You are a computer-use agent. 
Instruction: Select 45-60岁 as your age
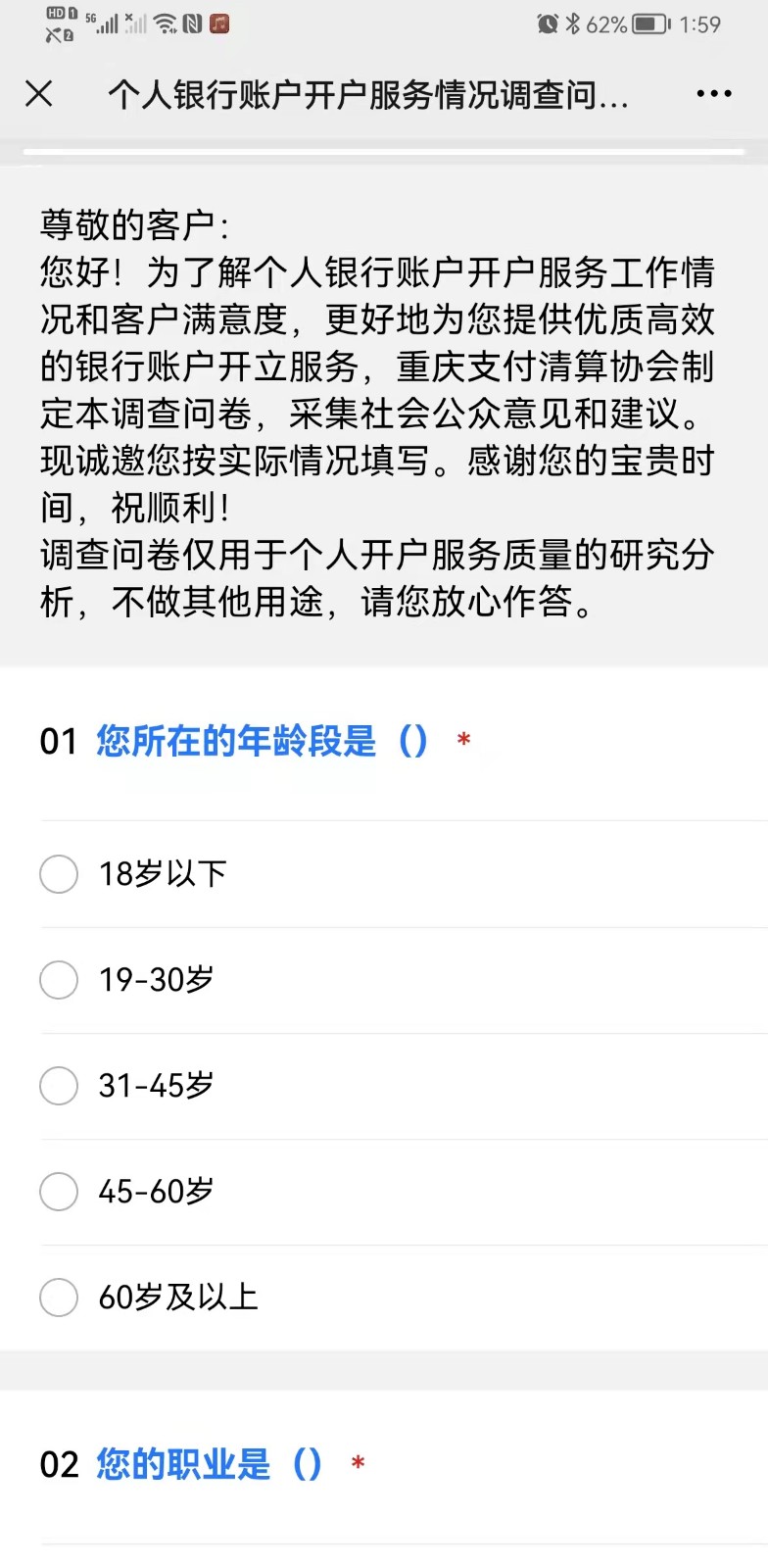point(59,1192)
